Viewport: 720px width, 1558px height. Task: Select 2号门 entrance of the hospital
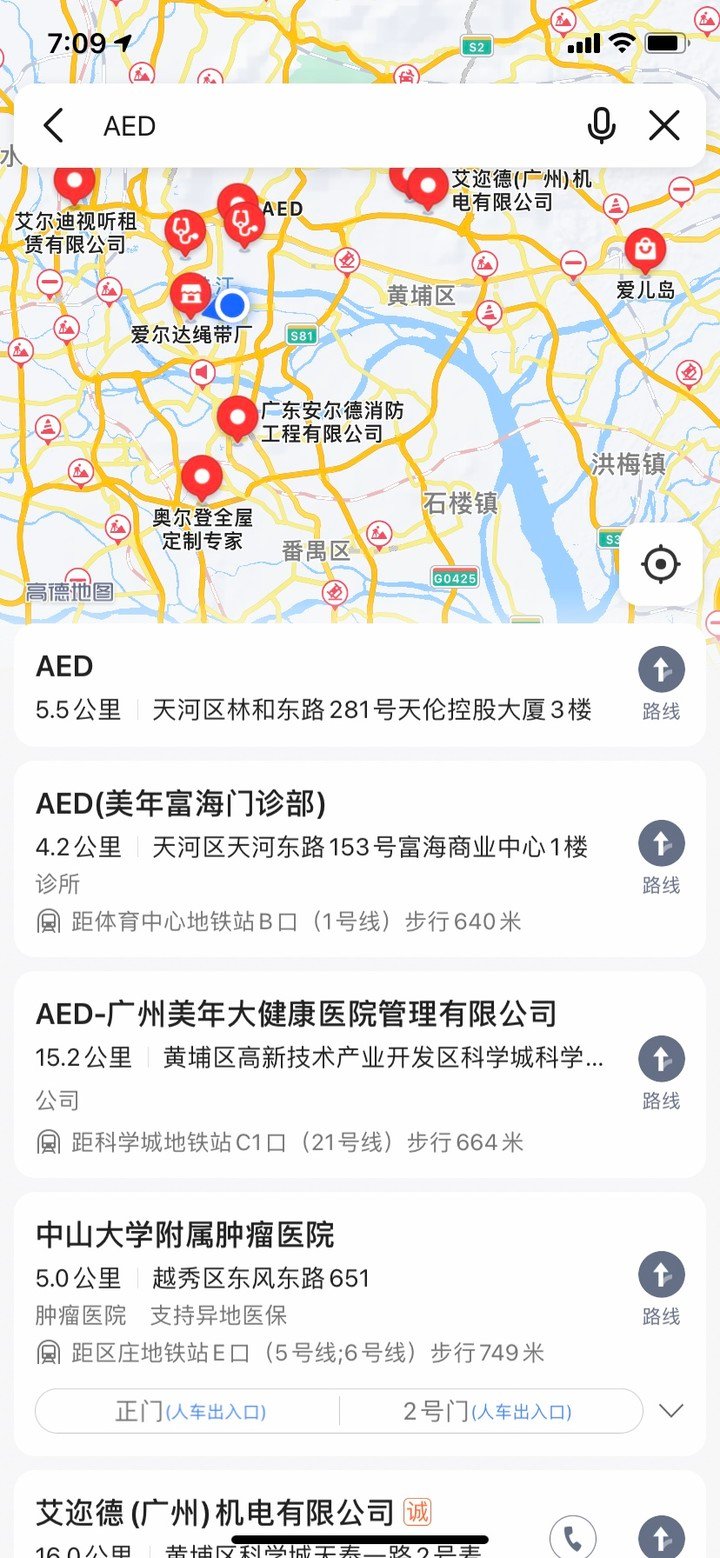click(x=490, y=1411)
